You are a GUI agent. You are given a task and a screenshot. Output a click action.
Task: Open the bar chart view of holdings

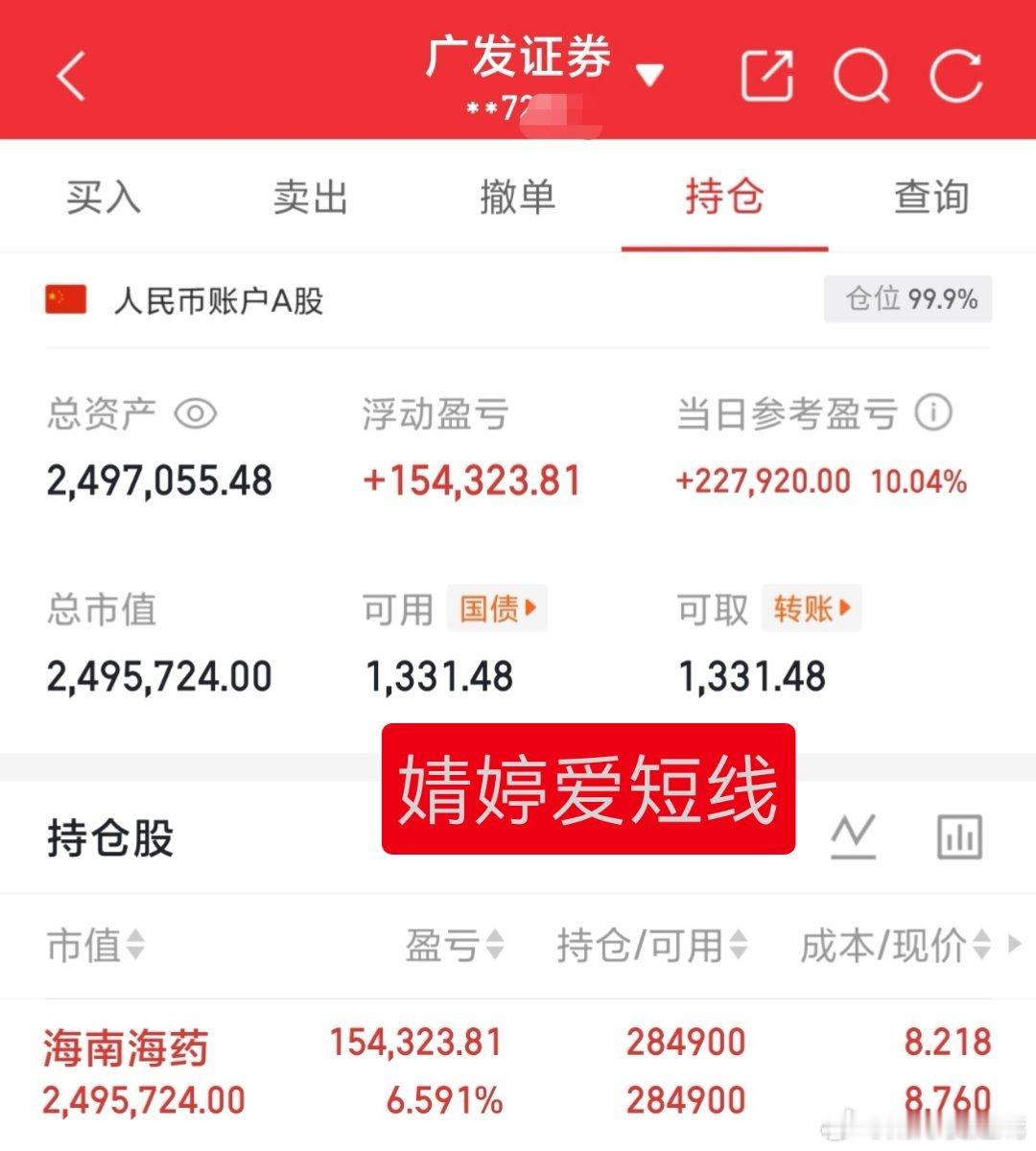(959, 834)
